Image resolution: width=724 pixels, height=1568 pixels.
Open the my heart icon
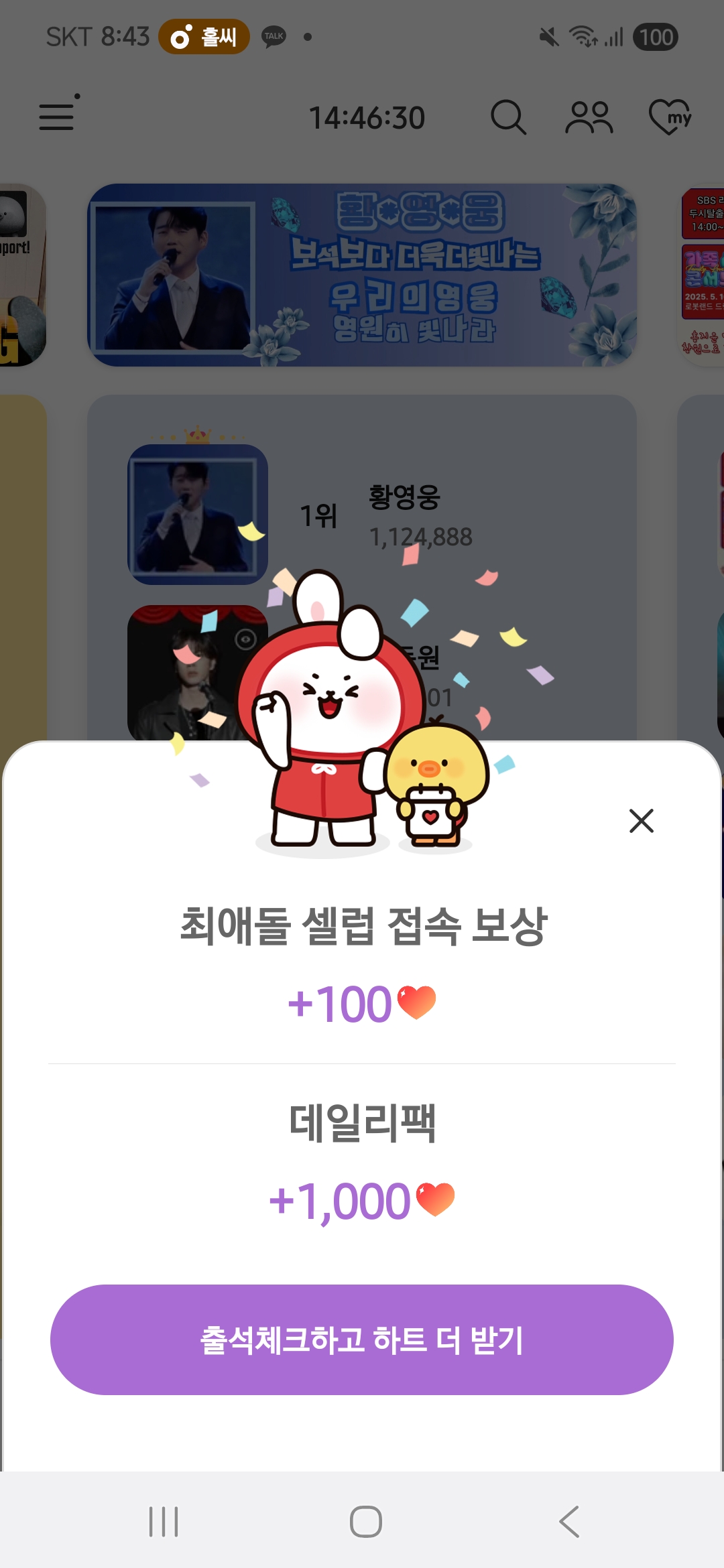point(670,117)
